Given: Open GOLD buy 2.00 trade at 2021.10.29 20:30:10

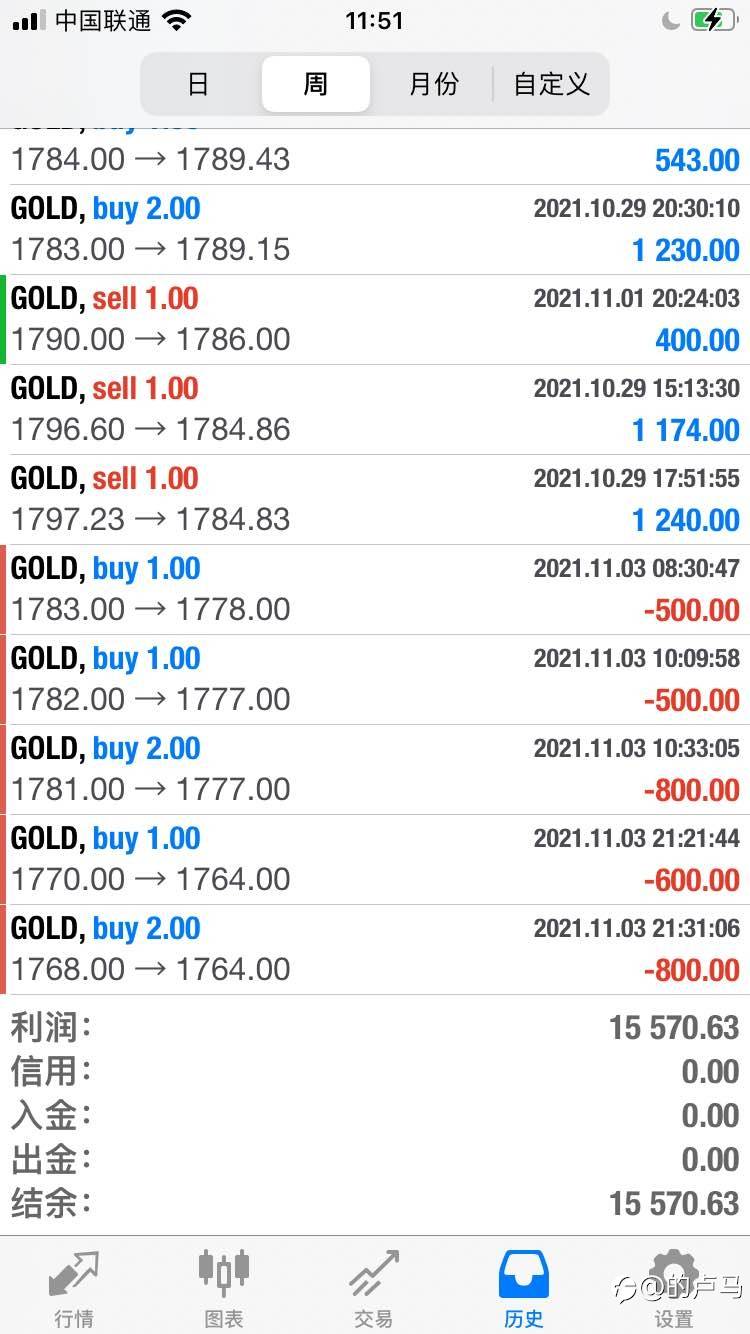Looking at the screenshot, I should 375,230.
